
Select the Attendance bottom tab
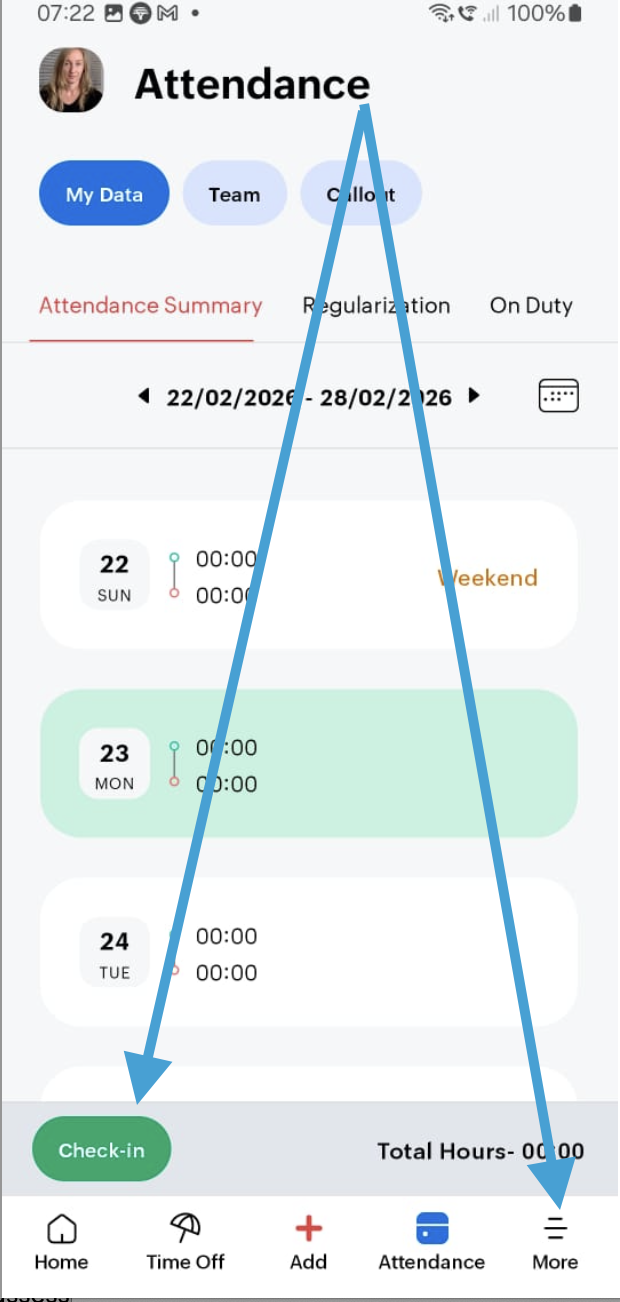431,1242
